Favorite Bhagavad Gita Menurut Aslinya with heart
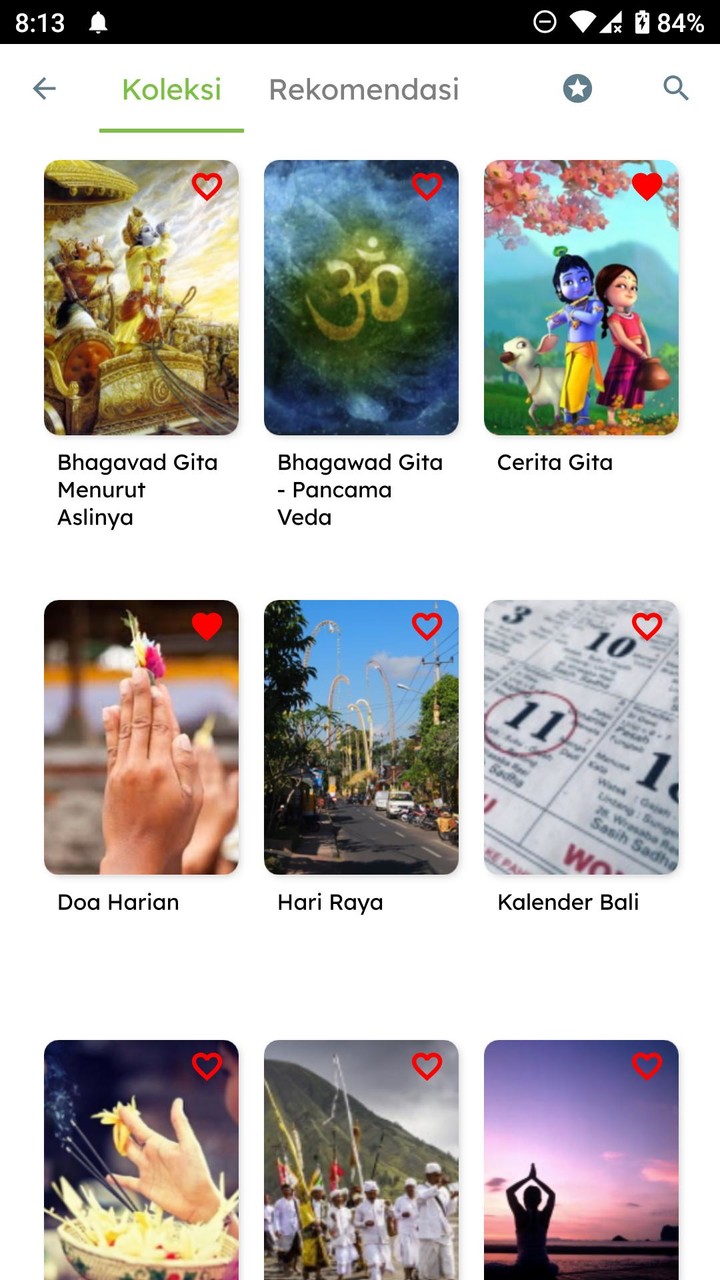The height and width of the screenshot is (1280, 720). [207, 186]
